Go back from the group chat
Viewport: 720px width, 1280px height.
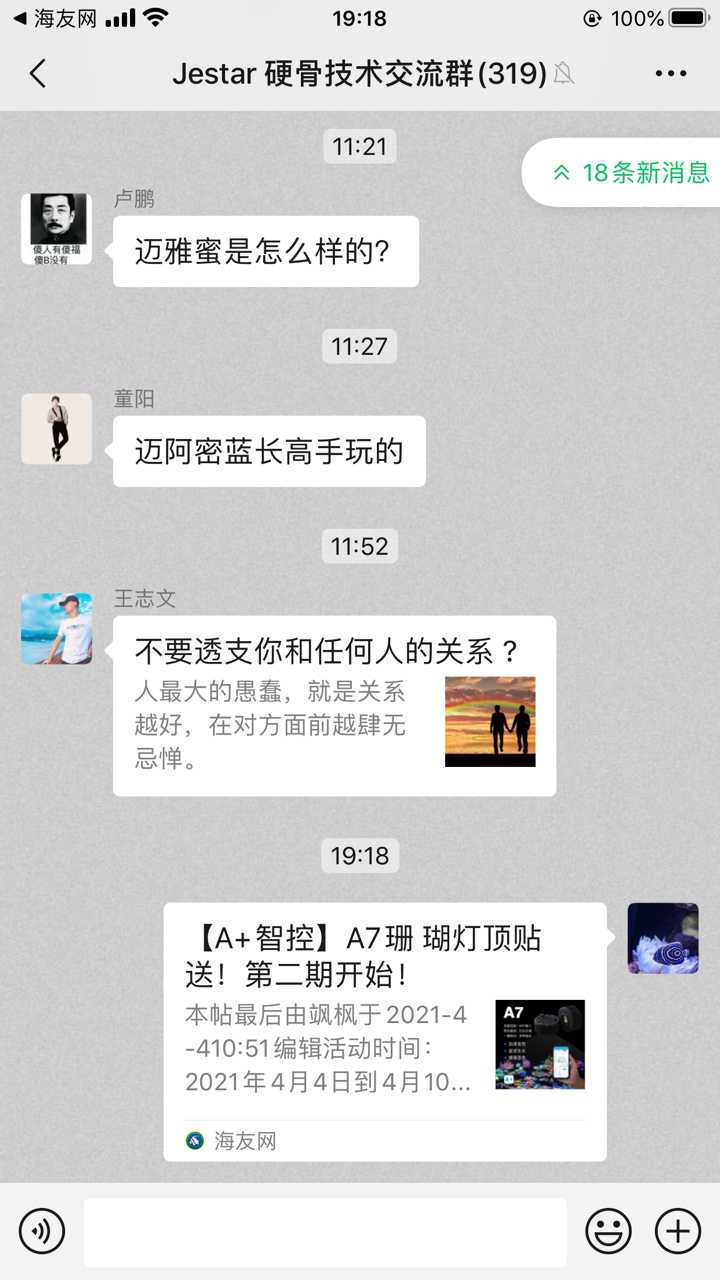pos(38,73)
